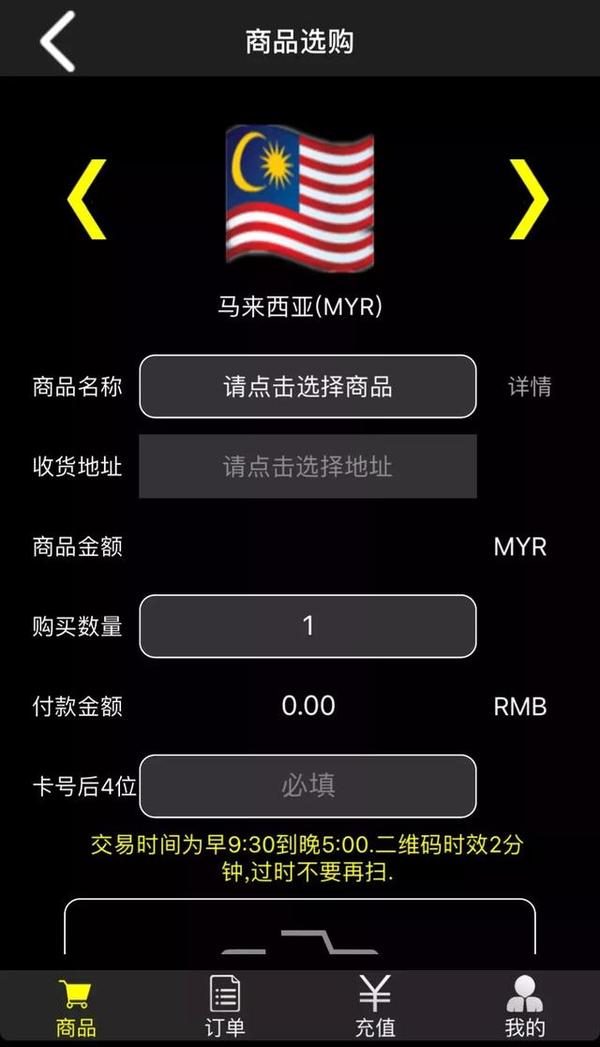The width and height of the screenshot is (600, 1047).
Task: Show the next currency with right yellow arrow
Action: (x=529, y=199)
